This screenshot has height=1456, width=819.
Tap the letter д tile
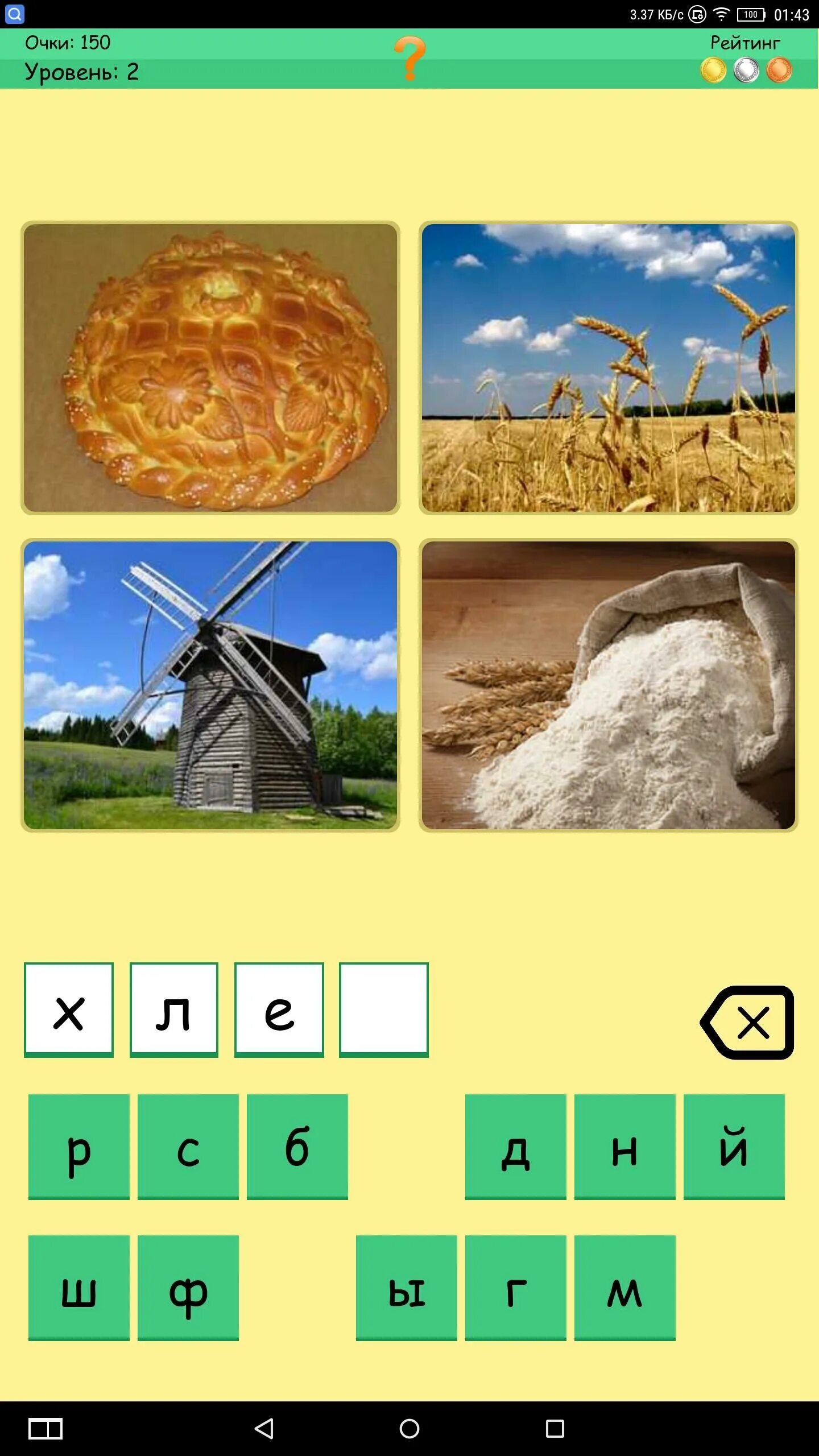click(515, 1146)
